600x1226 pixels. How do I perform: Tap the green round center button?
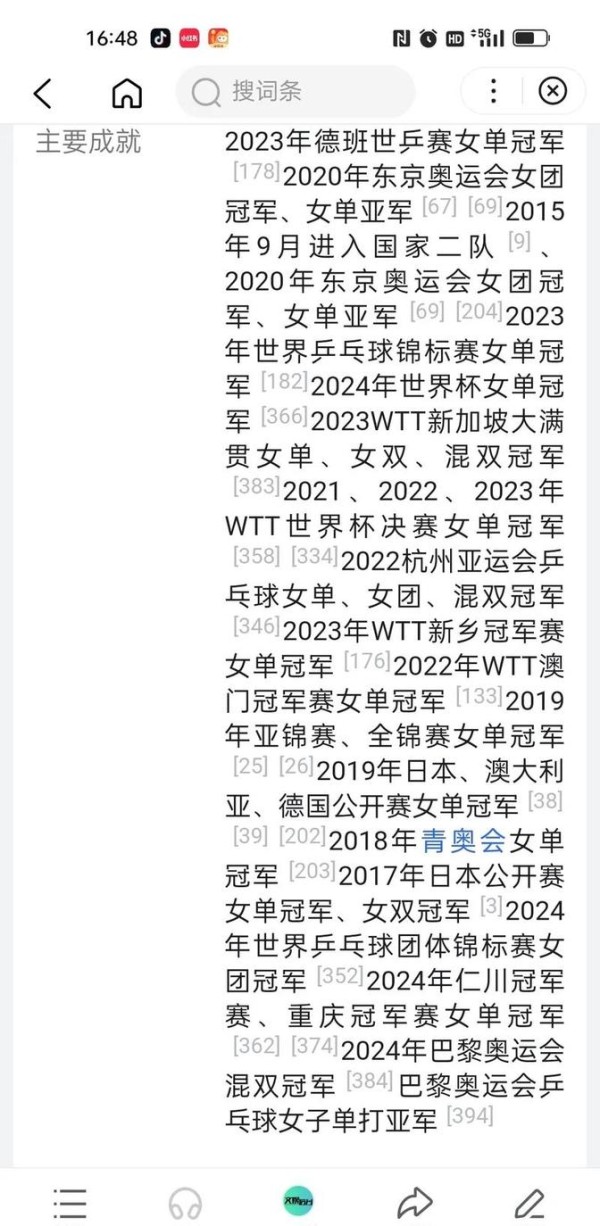[x=298, y=1200]
